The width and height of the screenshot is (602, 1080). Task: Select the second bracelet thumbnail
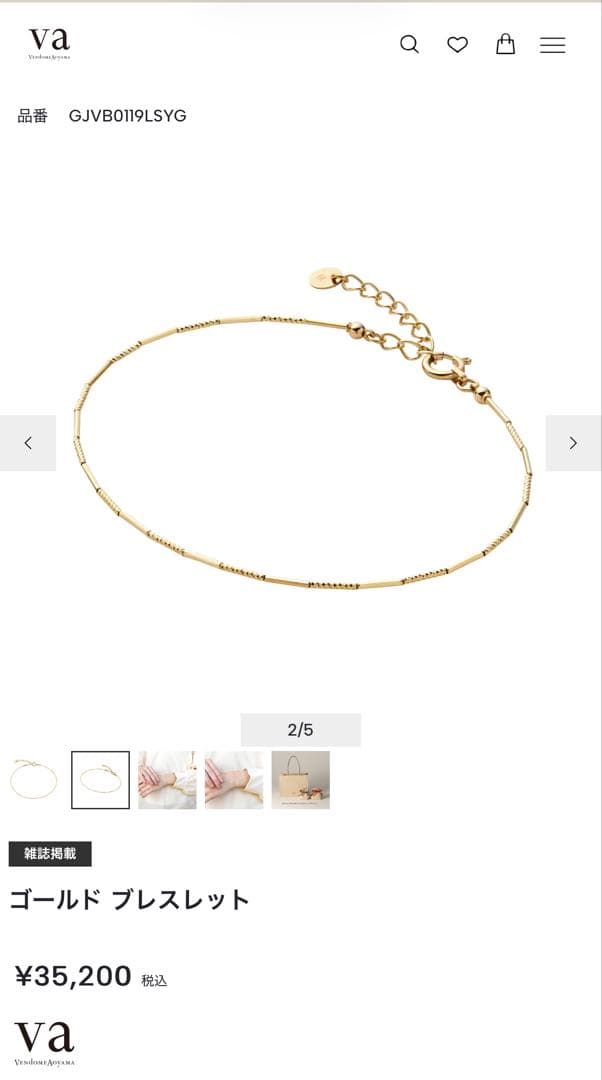pos(100,780)
